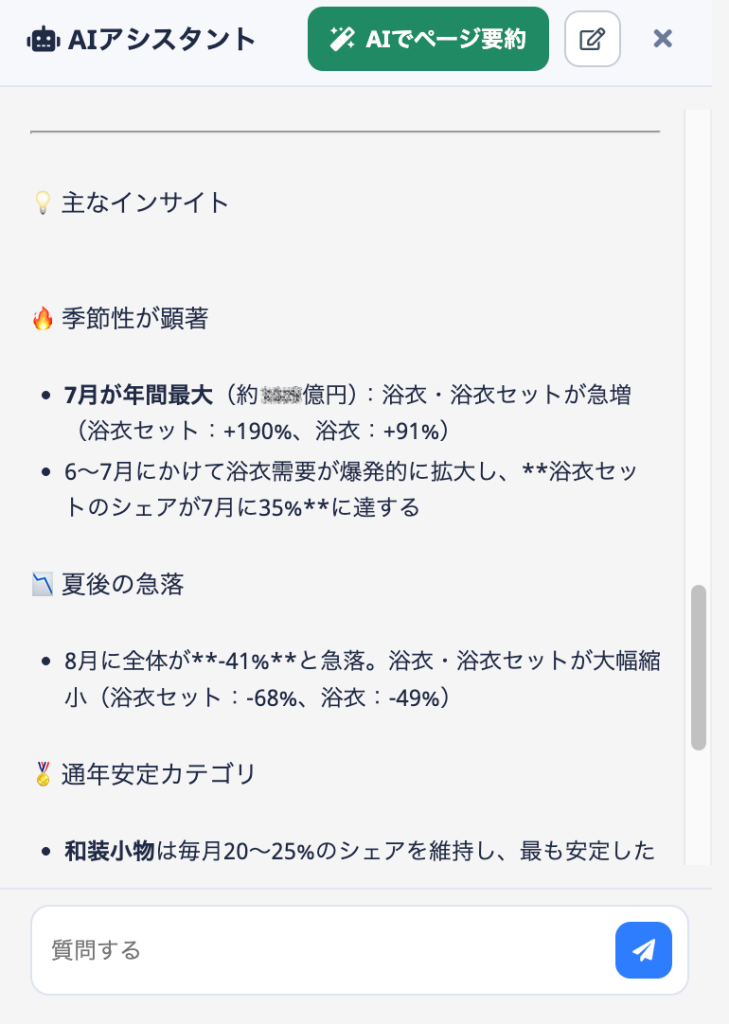
Task: Close the AIアシスタント panel
Action: pyautogui.click(x=662, y=39)
